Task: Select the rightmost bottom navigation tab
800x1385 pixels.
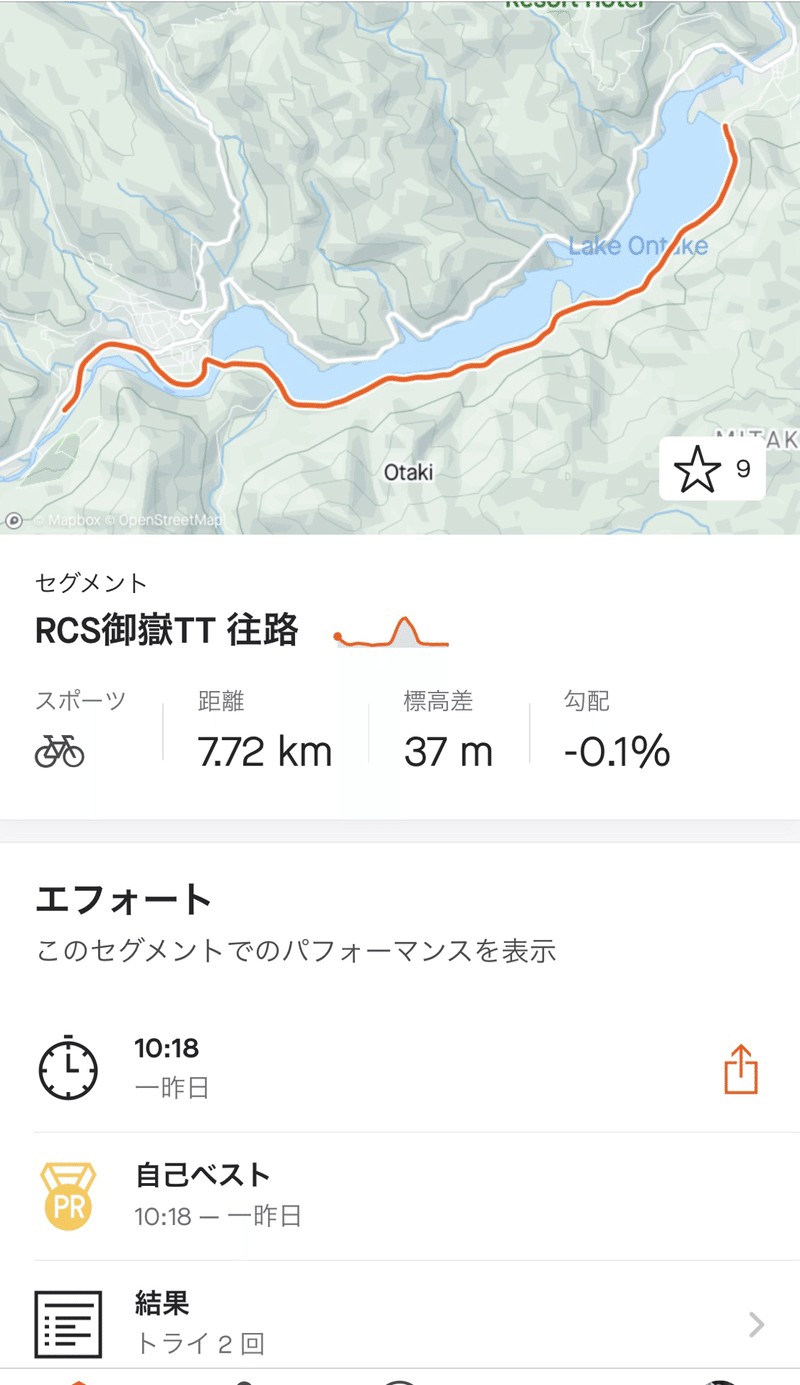Action: pyautogui.click(x=720, y=1380)
